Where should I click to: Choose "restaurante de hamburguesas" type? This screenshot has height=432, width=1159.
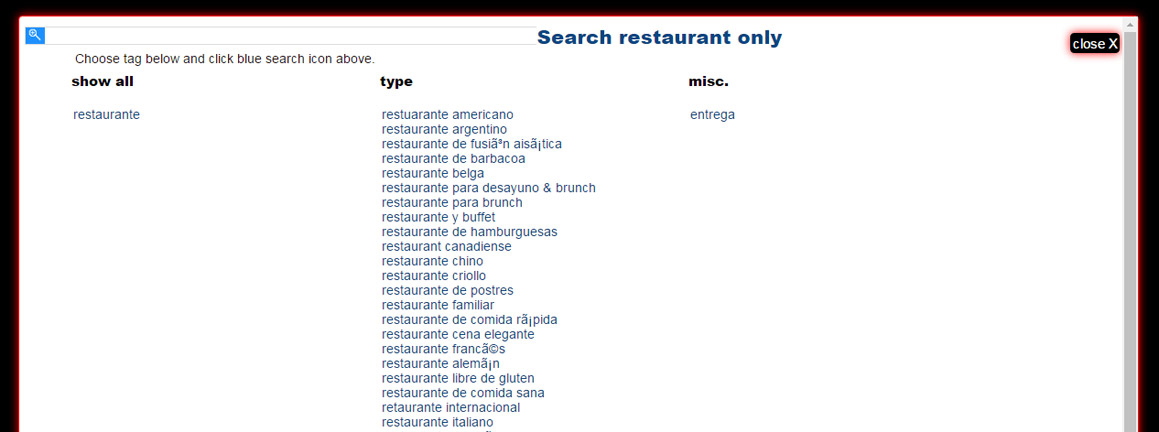pyautogui.click(x=469, y=232)
